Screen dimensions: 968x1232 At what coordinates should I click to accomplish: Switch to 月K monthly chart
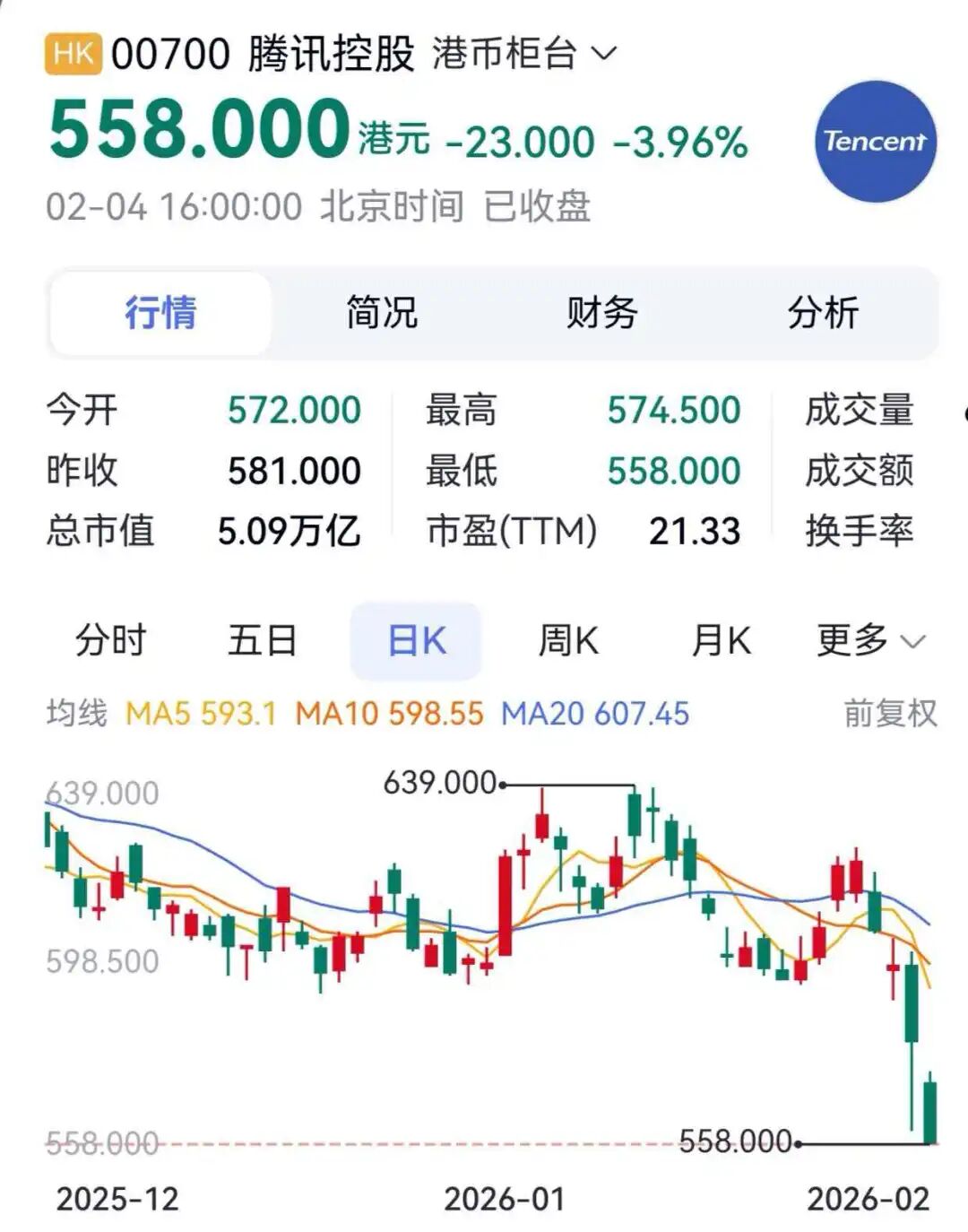721,641
